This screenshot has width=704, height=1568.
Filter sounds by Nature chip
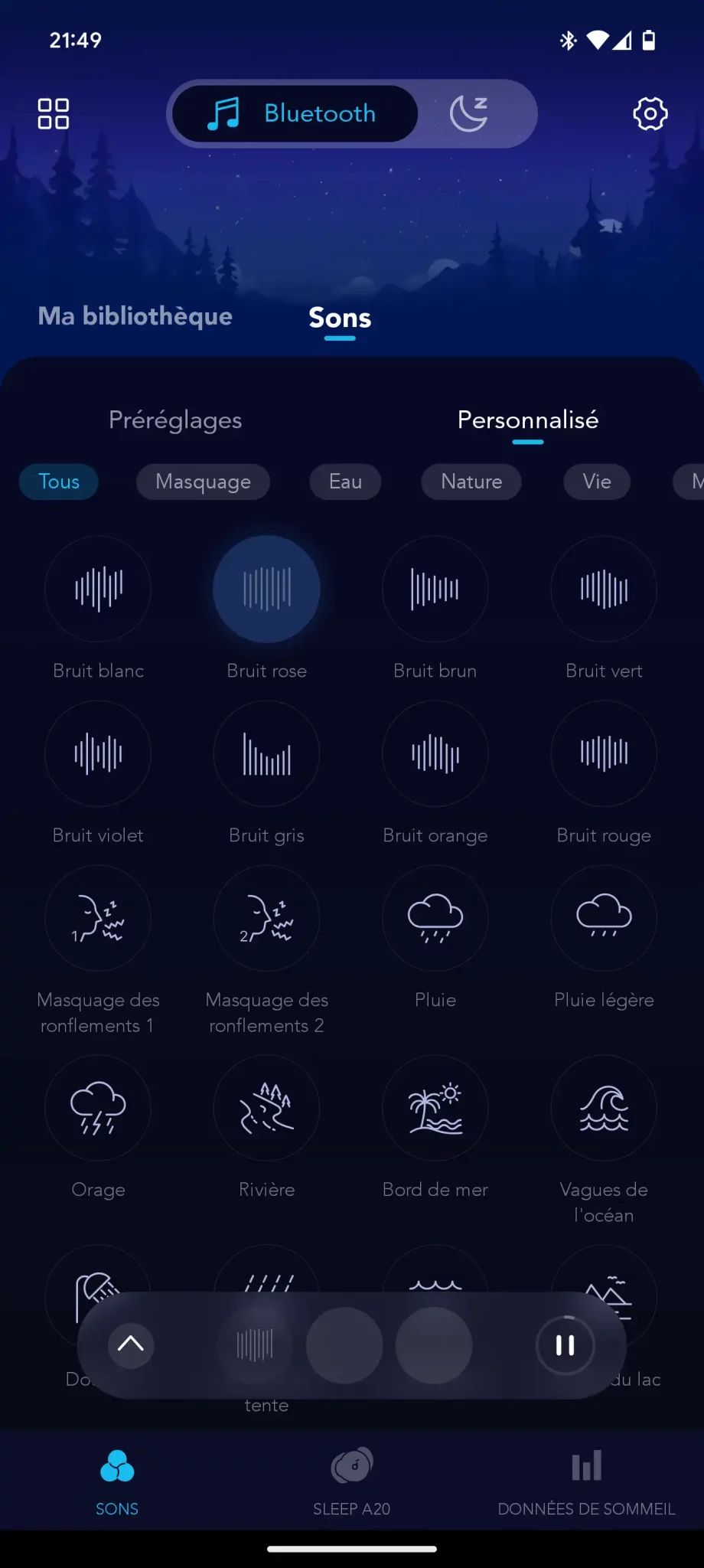click(471, 482)
